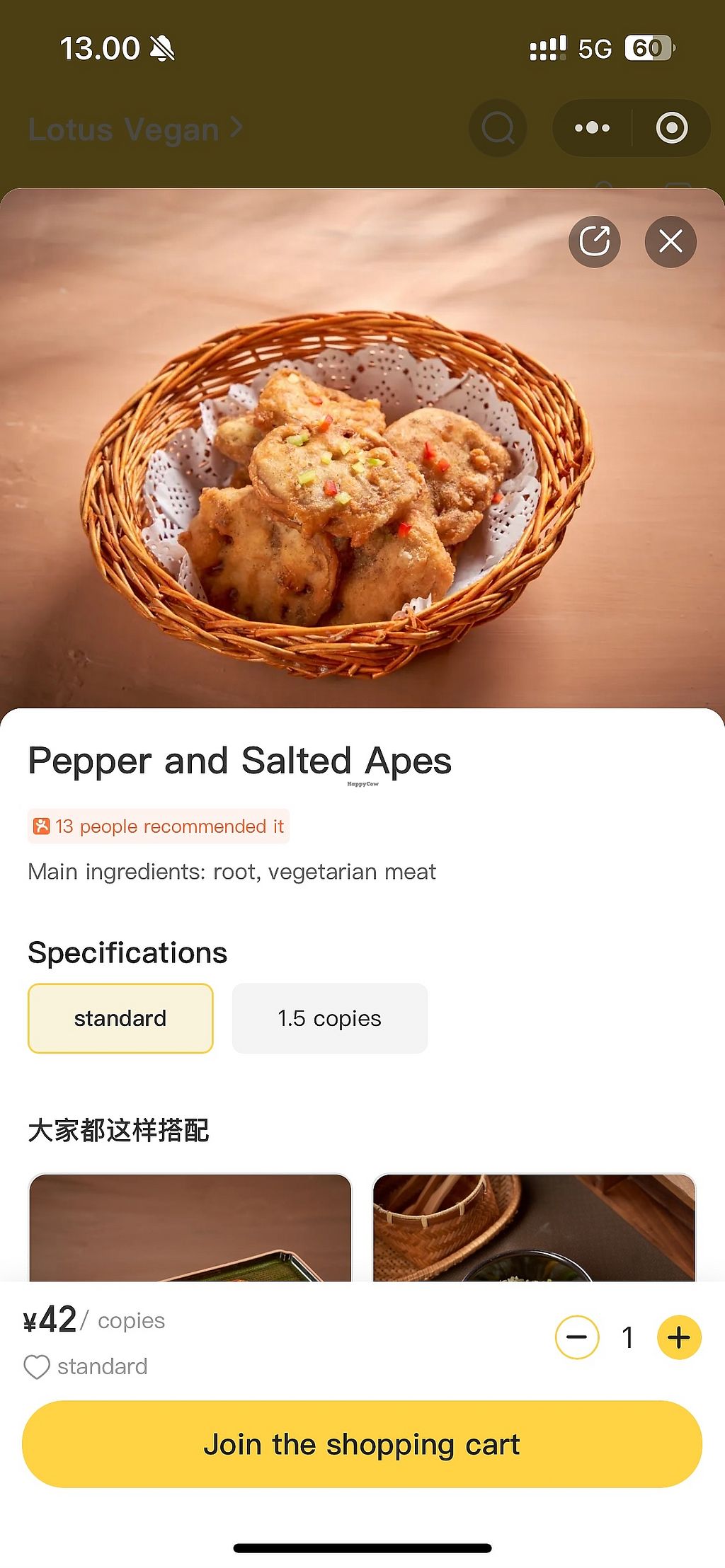Favorite this dish with the heart icon
The image size is (725, 1568).
[36, 1366]
